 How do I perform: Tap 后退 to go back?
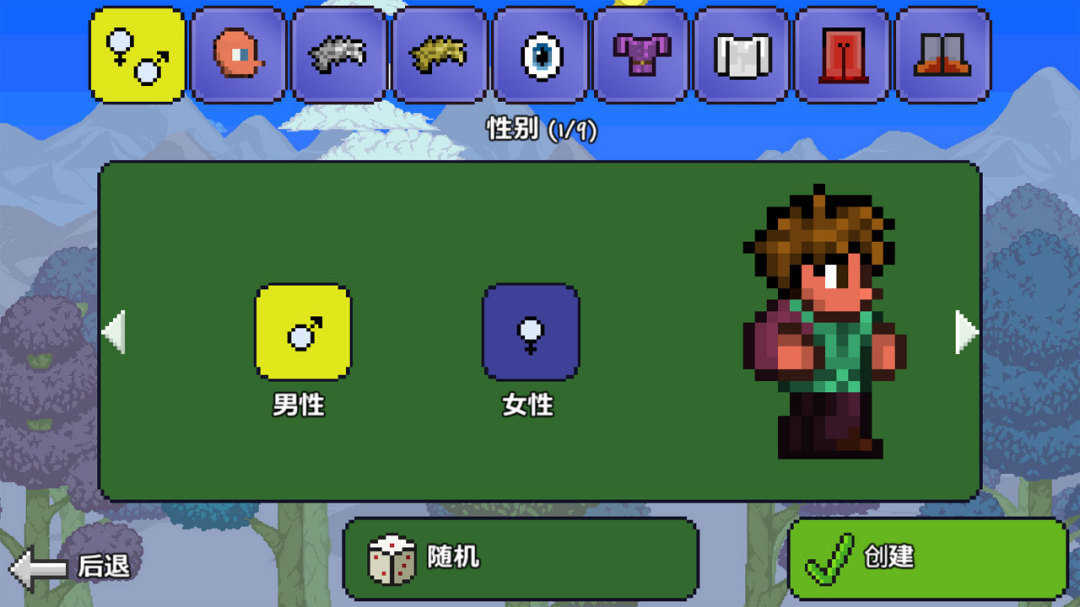(x=72, y=567)
